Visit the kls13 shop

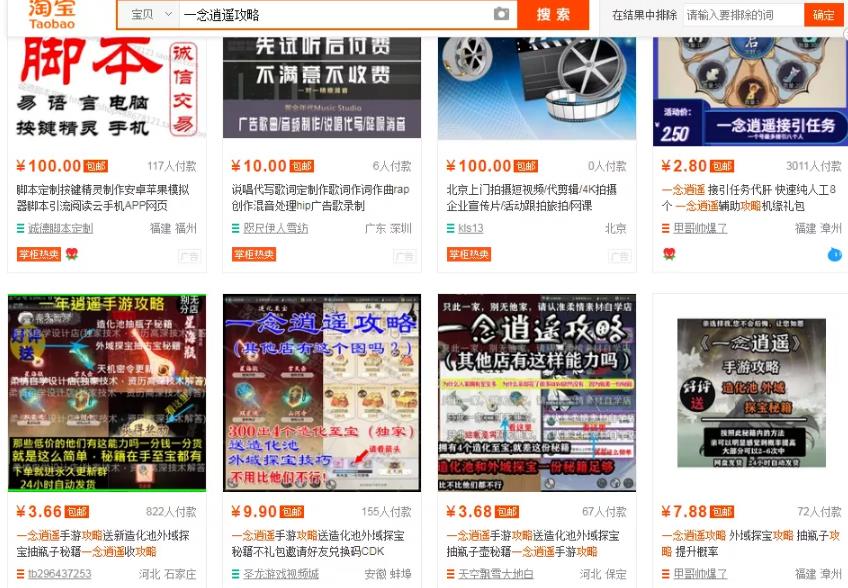[x=470, y=228]
